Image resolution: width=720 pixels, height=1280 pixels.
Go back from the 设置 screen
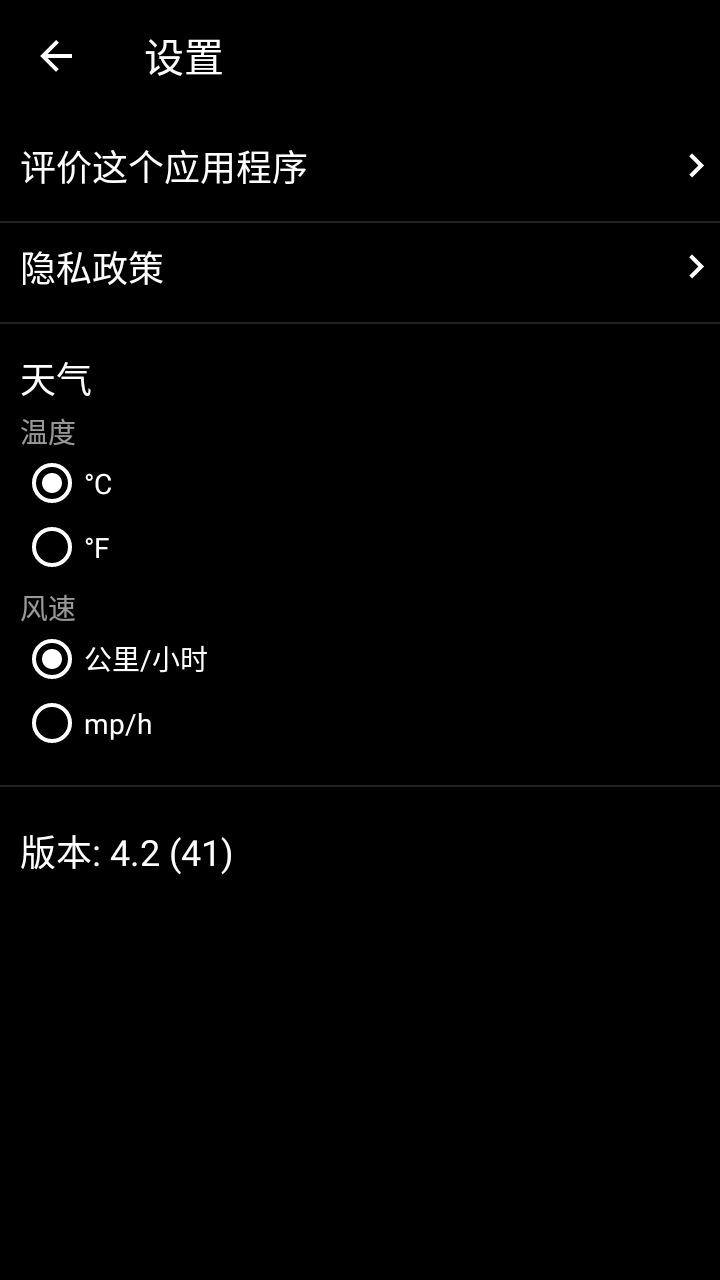click(56, 57)
